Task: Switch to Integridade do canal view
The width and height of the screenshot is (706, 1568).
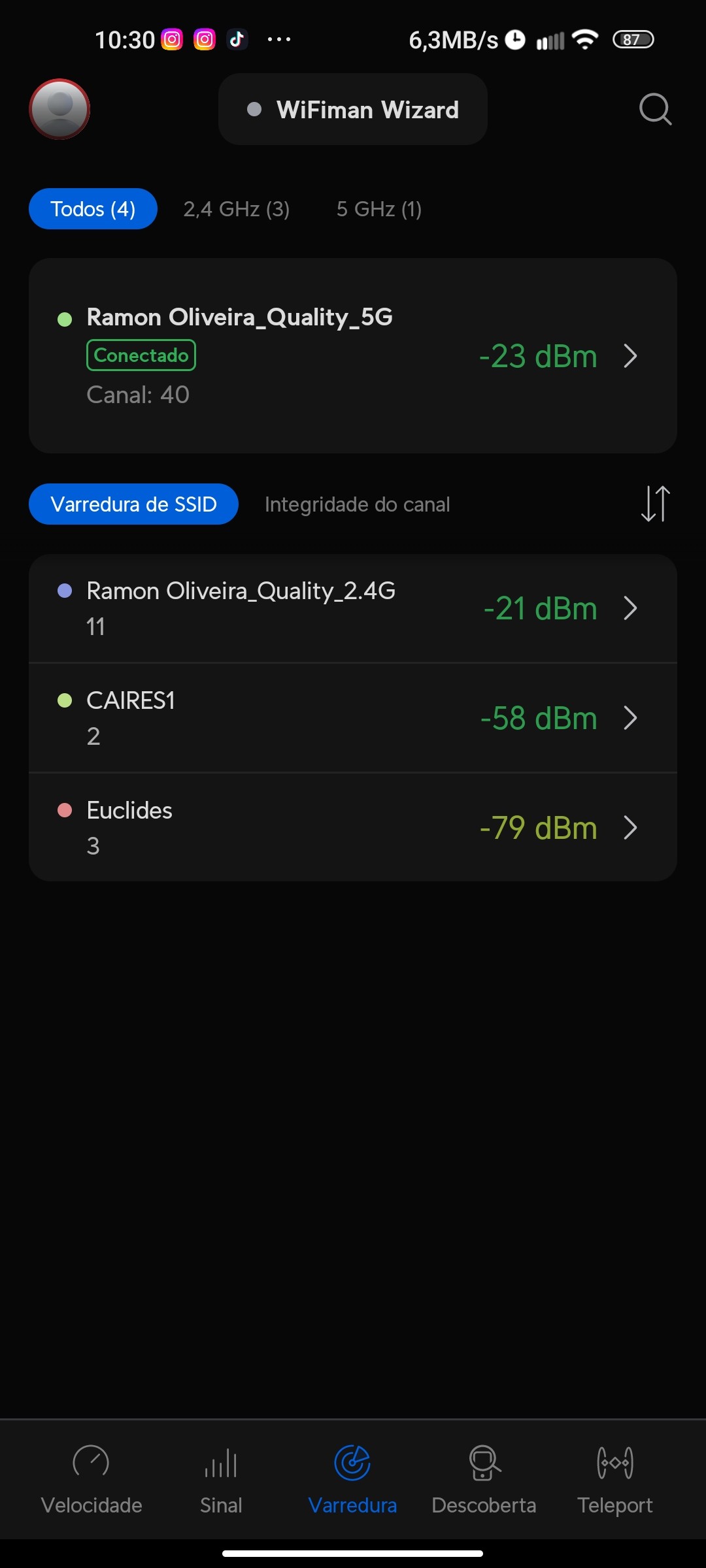Action: click(357, 504)
